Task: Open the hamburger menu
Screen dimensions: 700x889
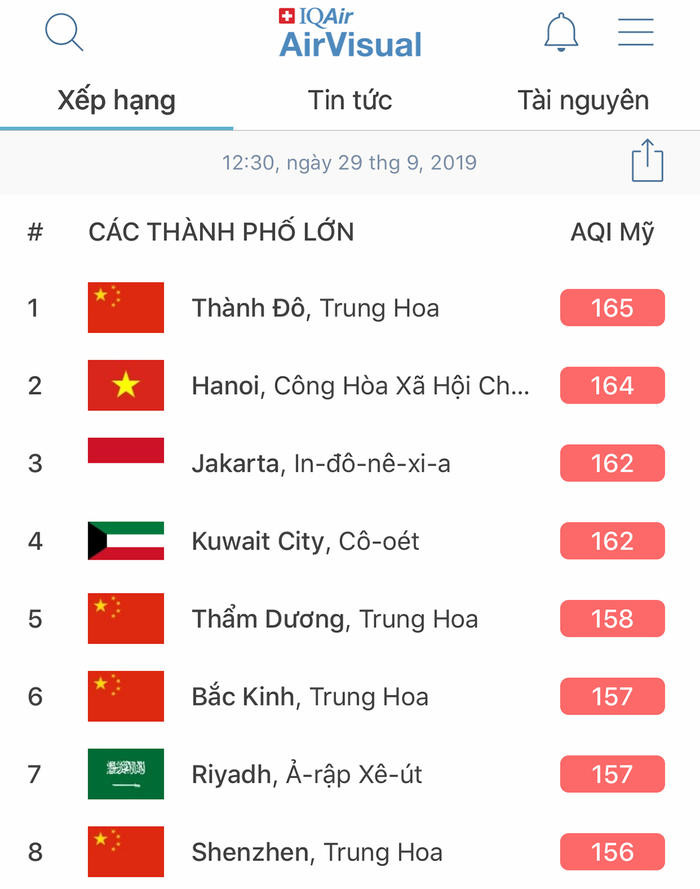Action: point(636,33)
